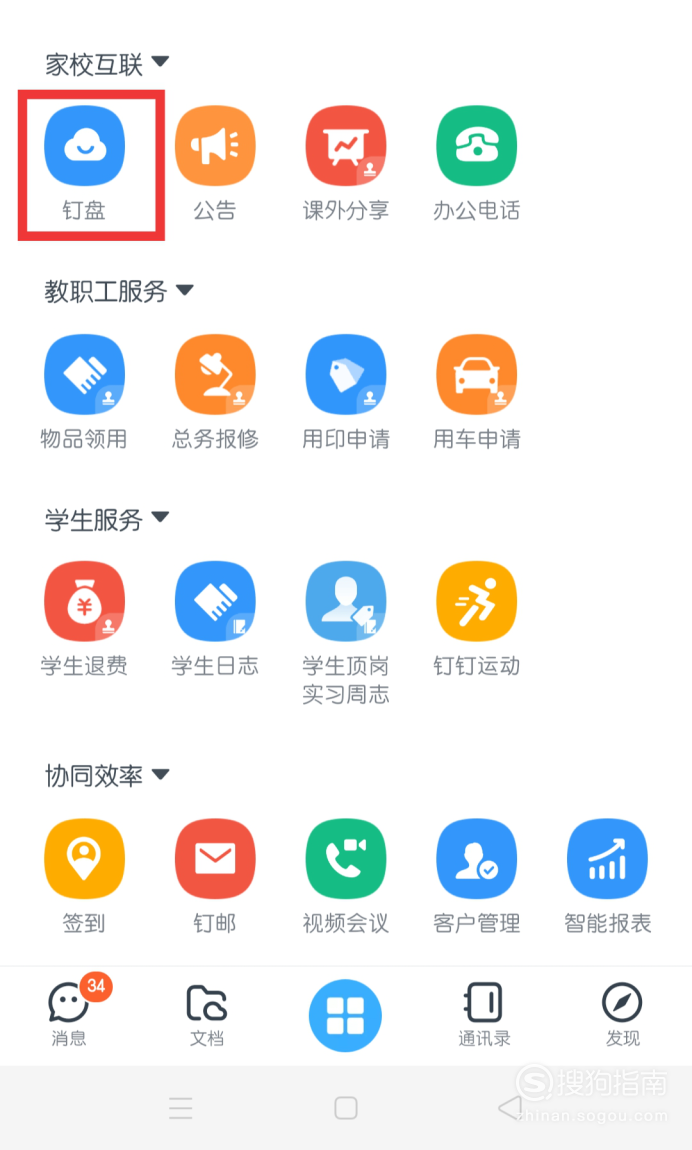Switch to the 消息 tab

(69, 1015)
